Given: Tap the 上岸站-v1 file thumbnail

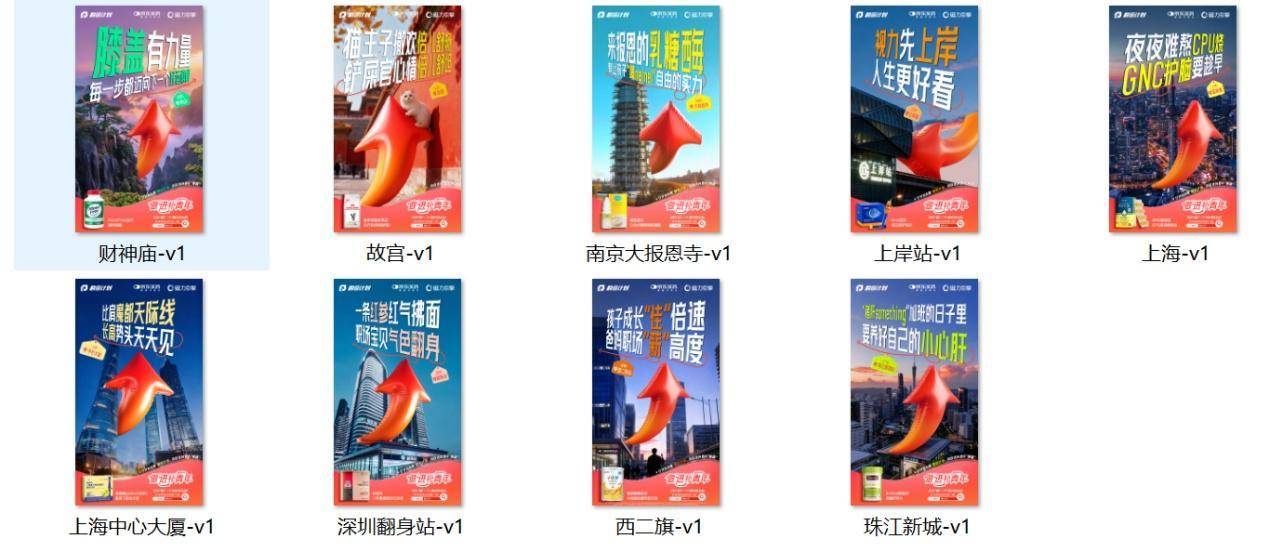Looking at the screenshot, I should coord(915,119).
